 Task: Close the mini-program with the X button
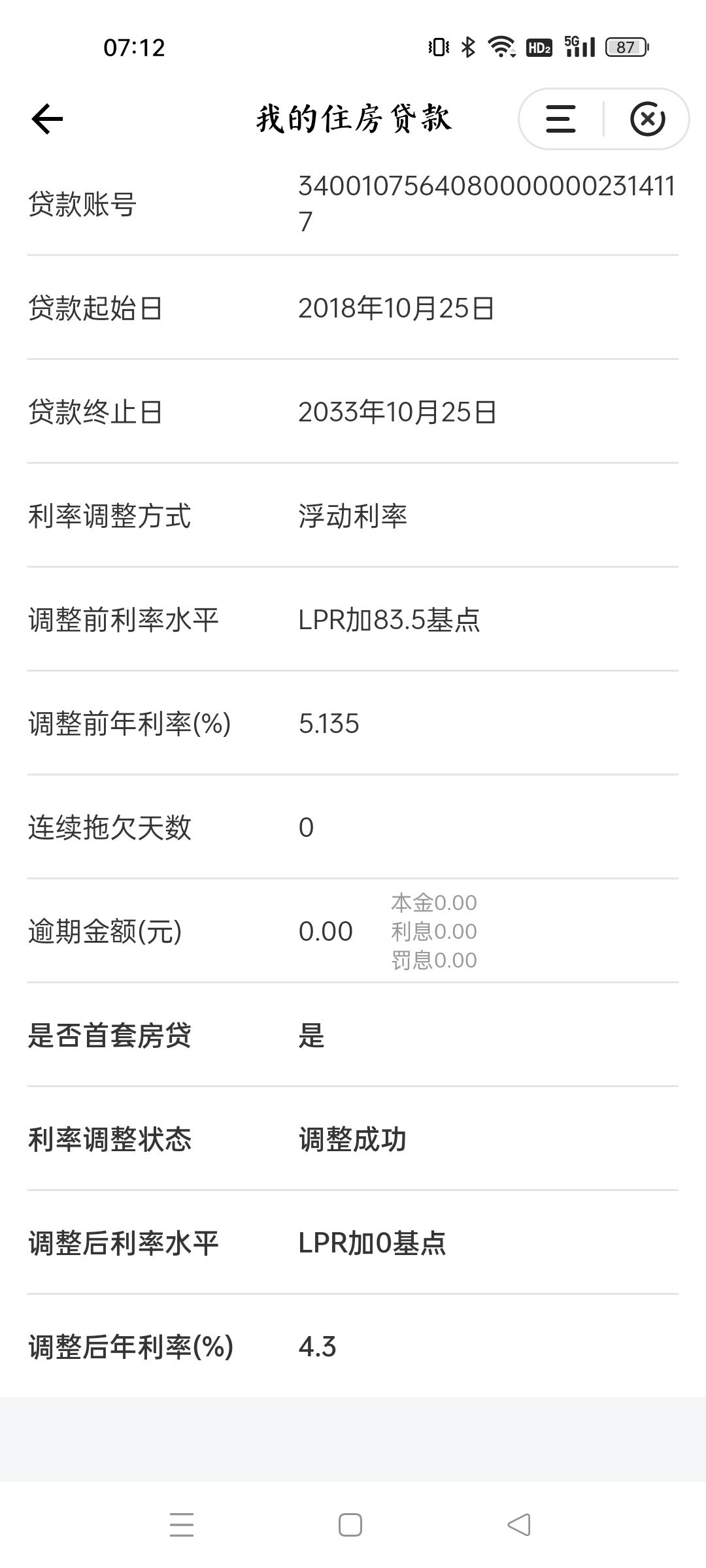coord(647,119)
